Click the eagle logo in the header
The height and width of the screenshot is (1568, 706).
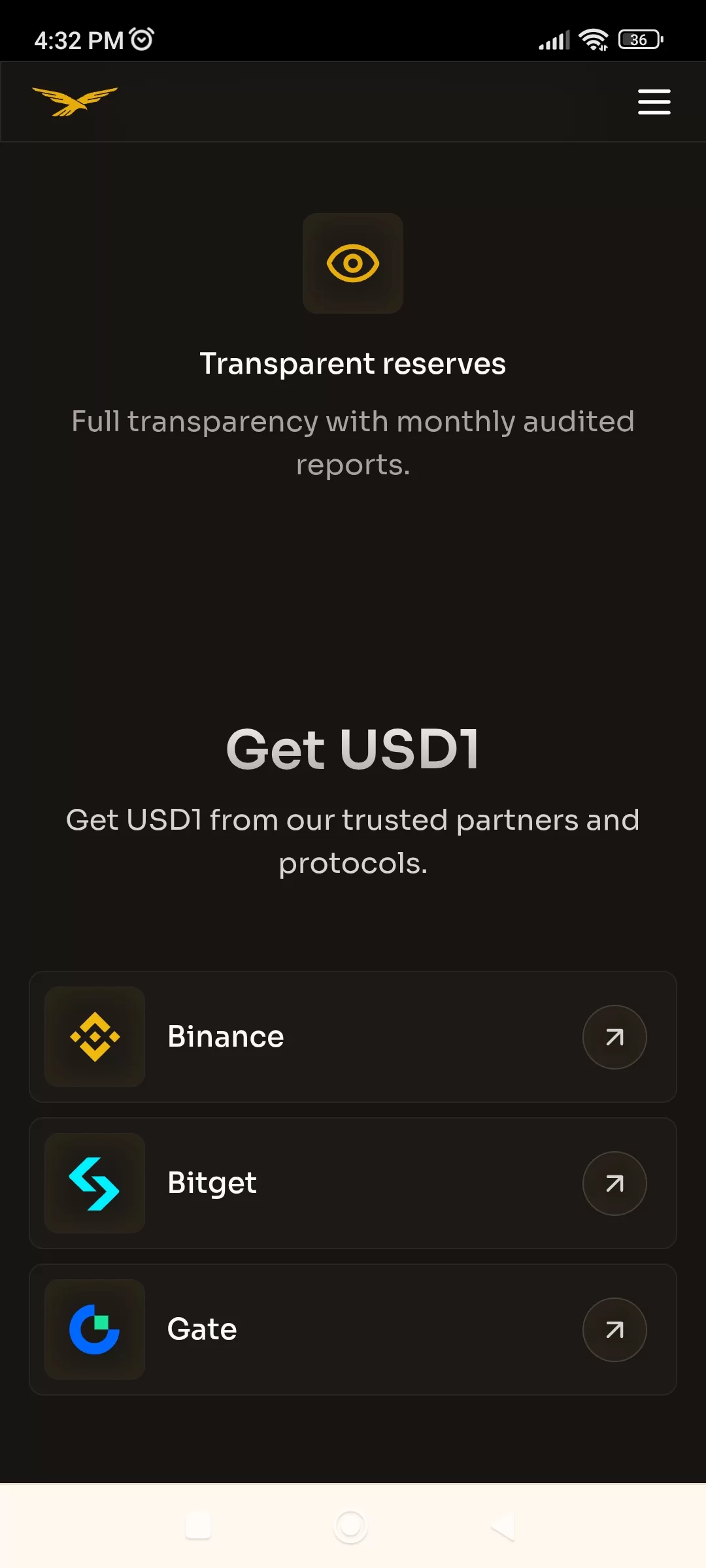pyautogui.click(x=75, y=101)
